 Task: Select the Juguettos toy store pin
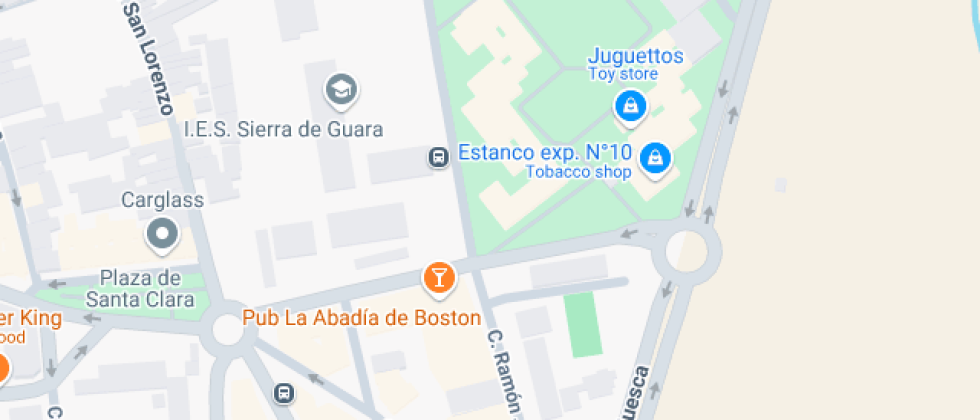(x=631, y=108)
